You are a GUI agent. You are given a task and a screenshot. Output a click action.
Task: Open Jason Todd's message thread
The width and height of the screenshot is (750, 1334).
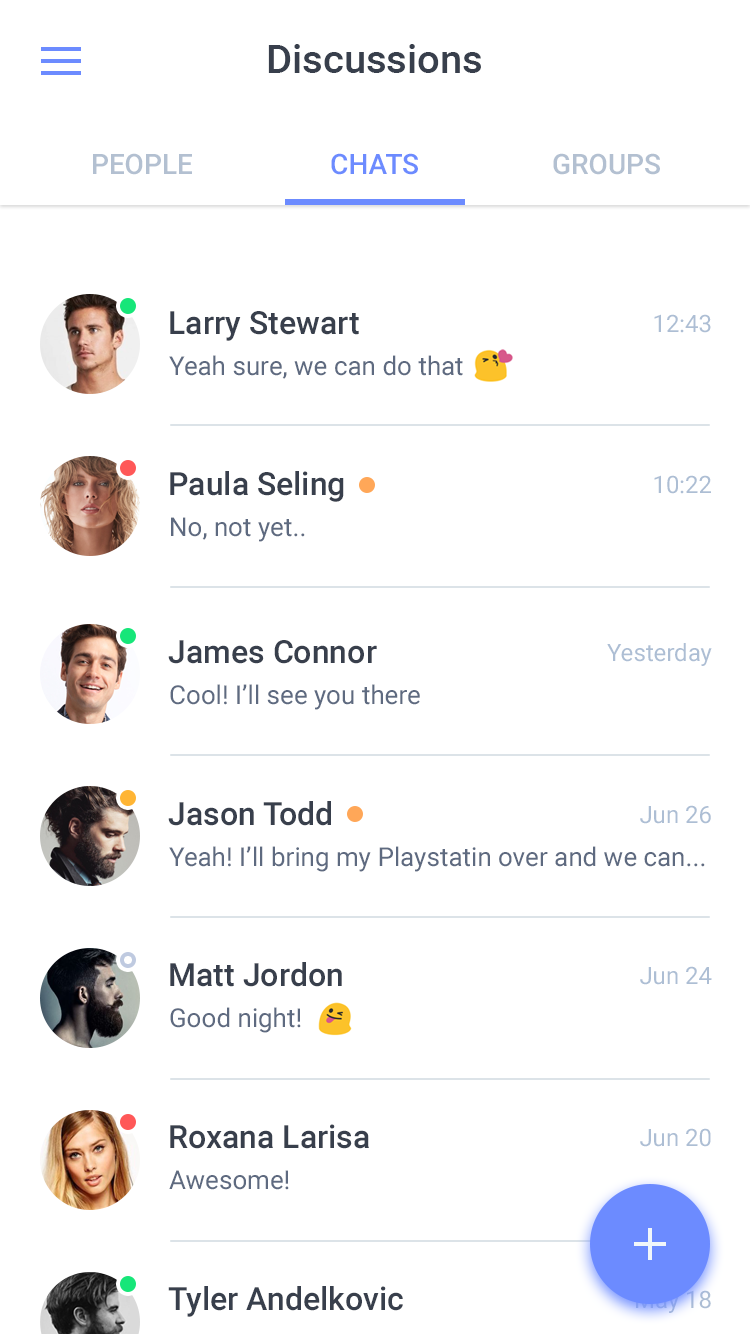(375, 836)
